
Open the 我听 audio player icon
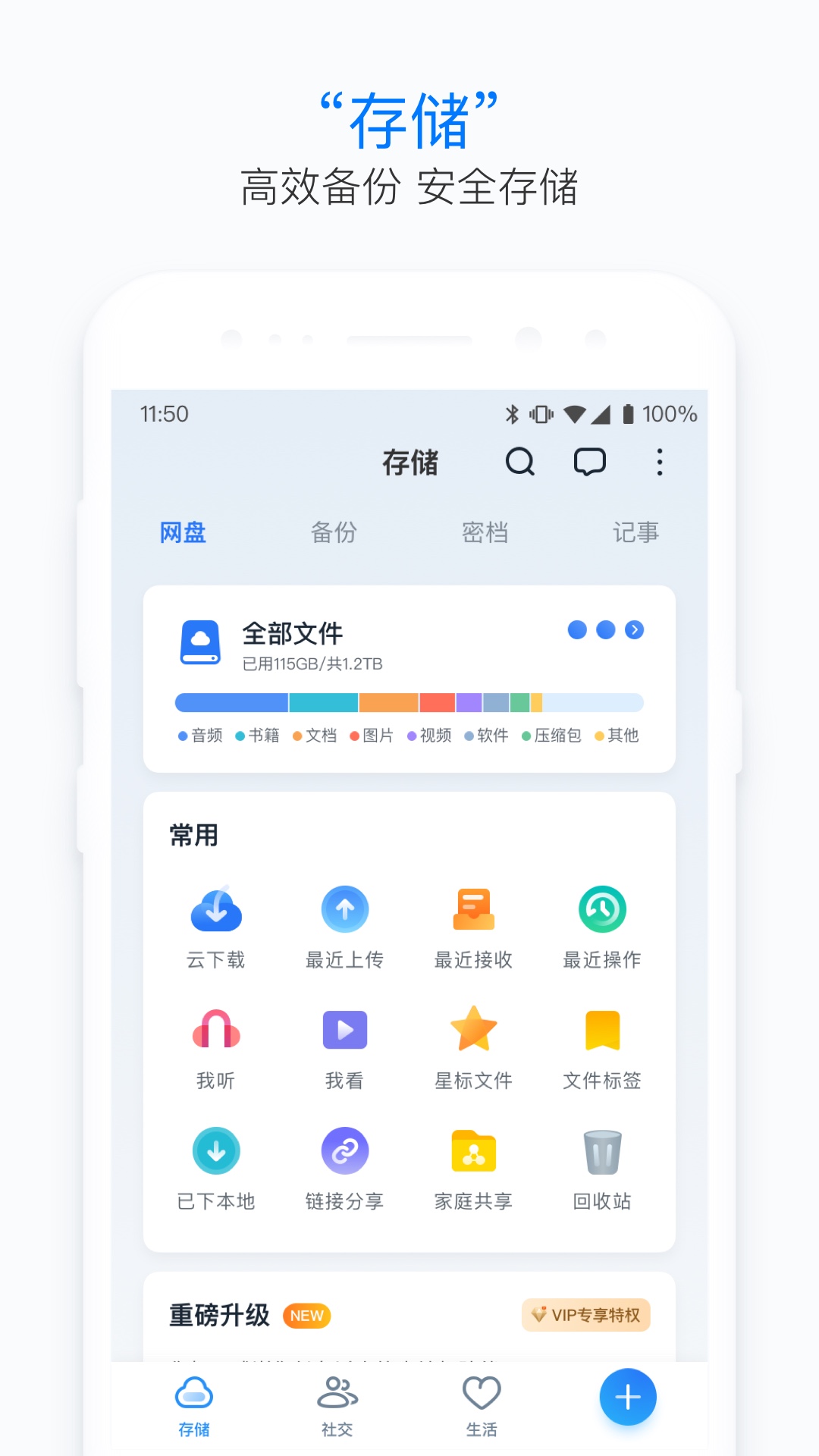(x=216, y=1030)
